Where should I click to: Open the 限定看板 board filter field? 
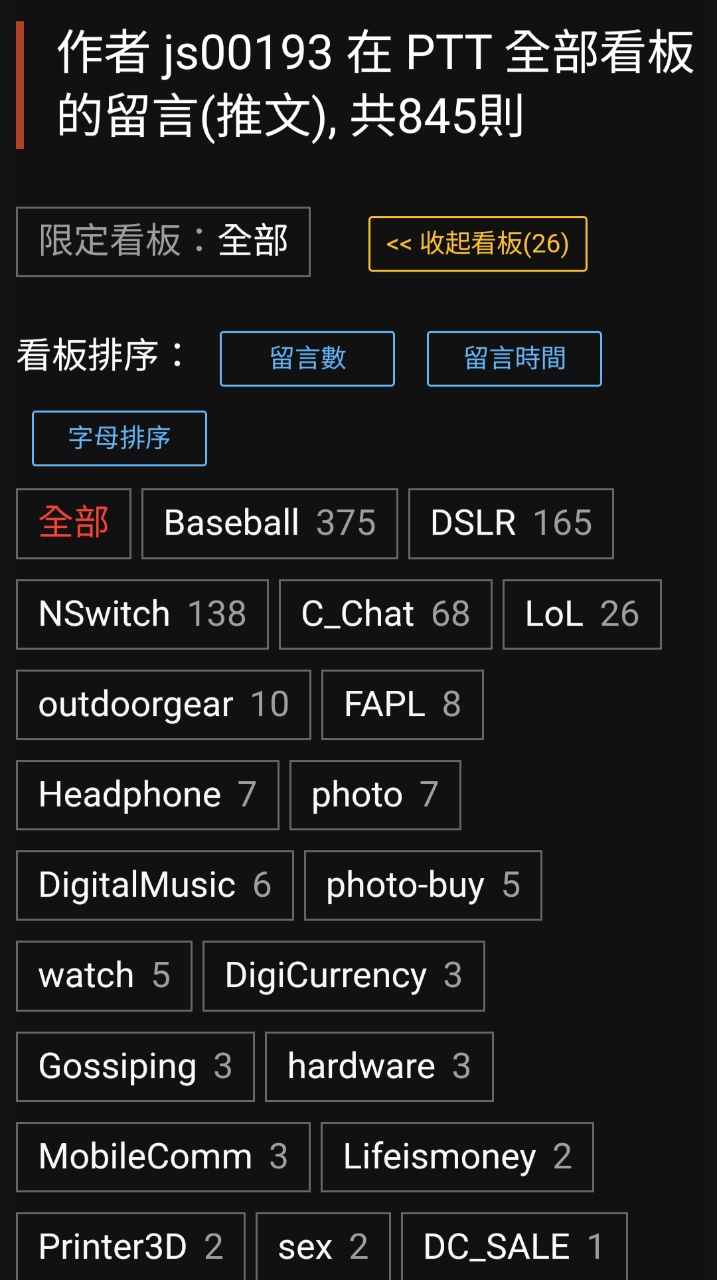[163, 242]
